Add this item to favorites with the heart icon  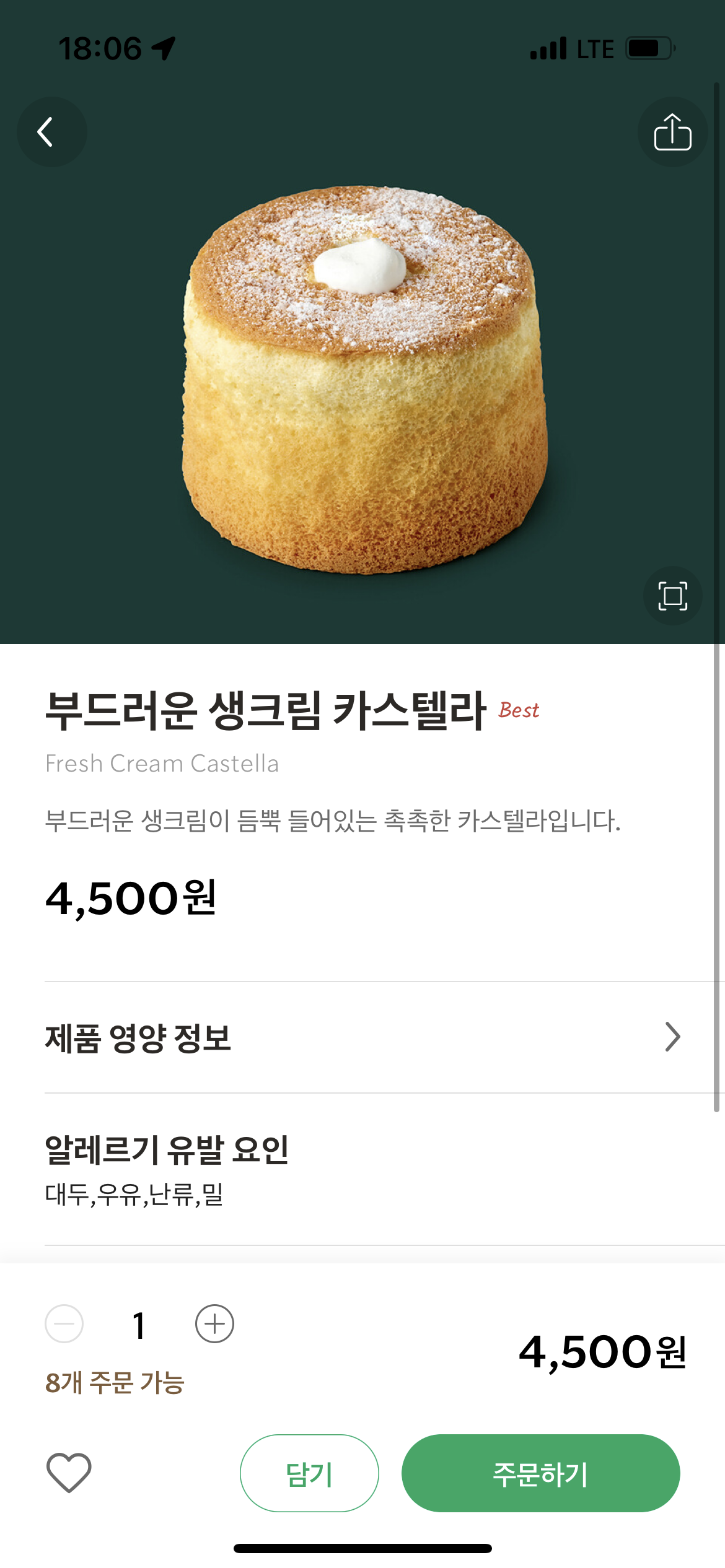click(x=69, y=1473)
